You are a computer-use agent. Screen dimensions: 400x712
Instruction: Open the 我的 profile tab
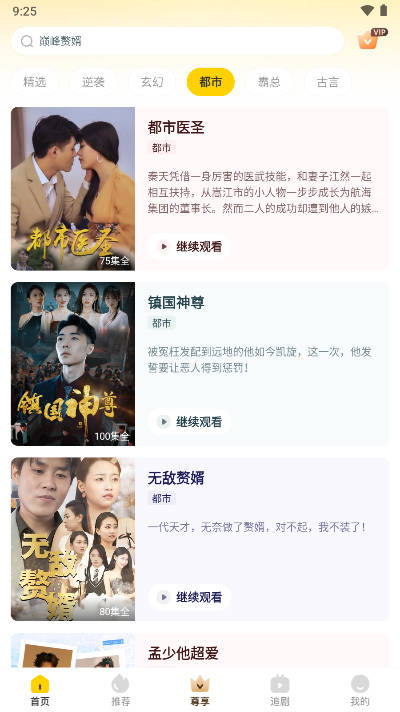coord(360,691)
